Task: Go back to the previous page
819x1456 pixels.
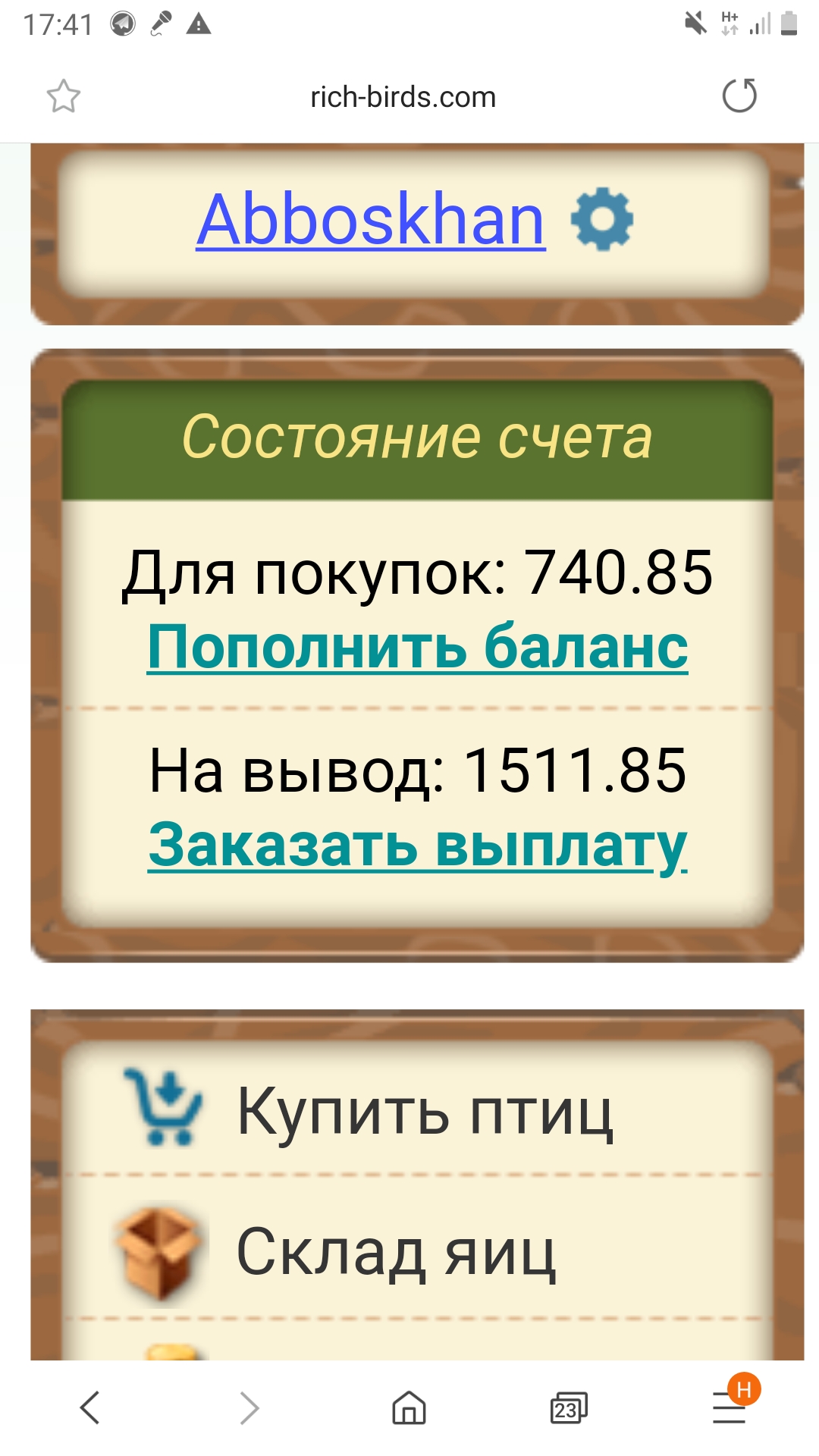Action: click(89, 1408)
